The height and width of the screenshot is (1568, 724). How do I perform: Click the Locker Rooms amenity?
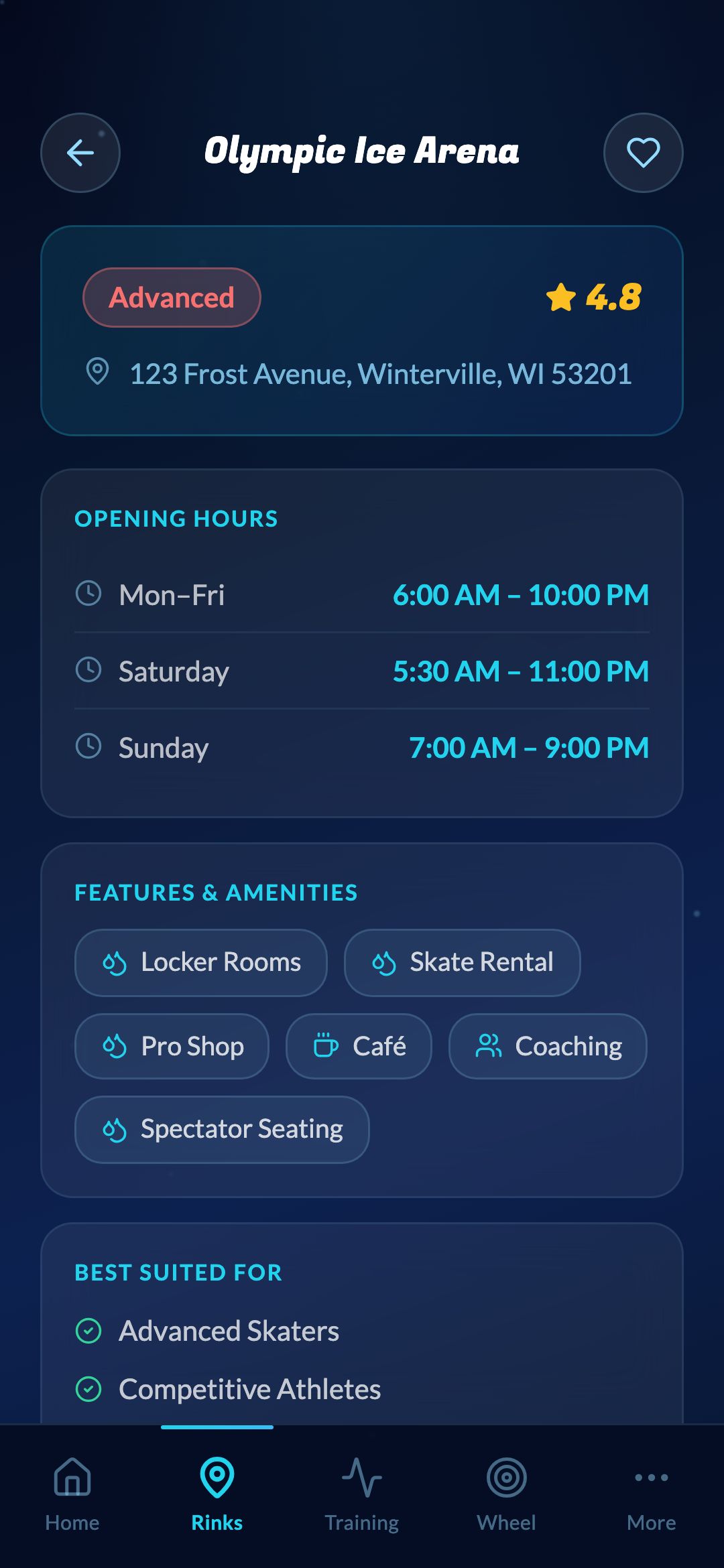[x=200, y=962]
